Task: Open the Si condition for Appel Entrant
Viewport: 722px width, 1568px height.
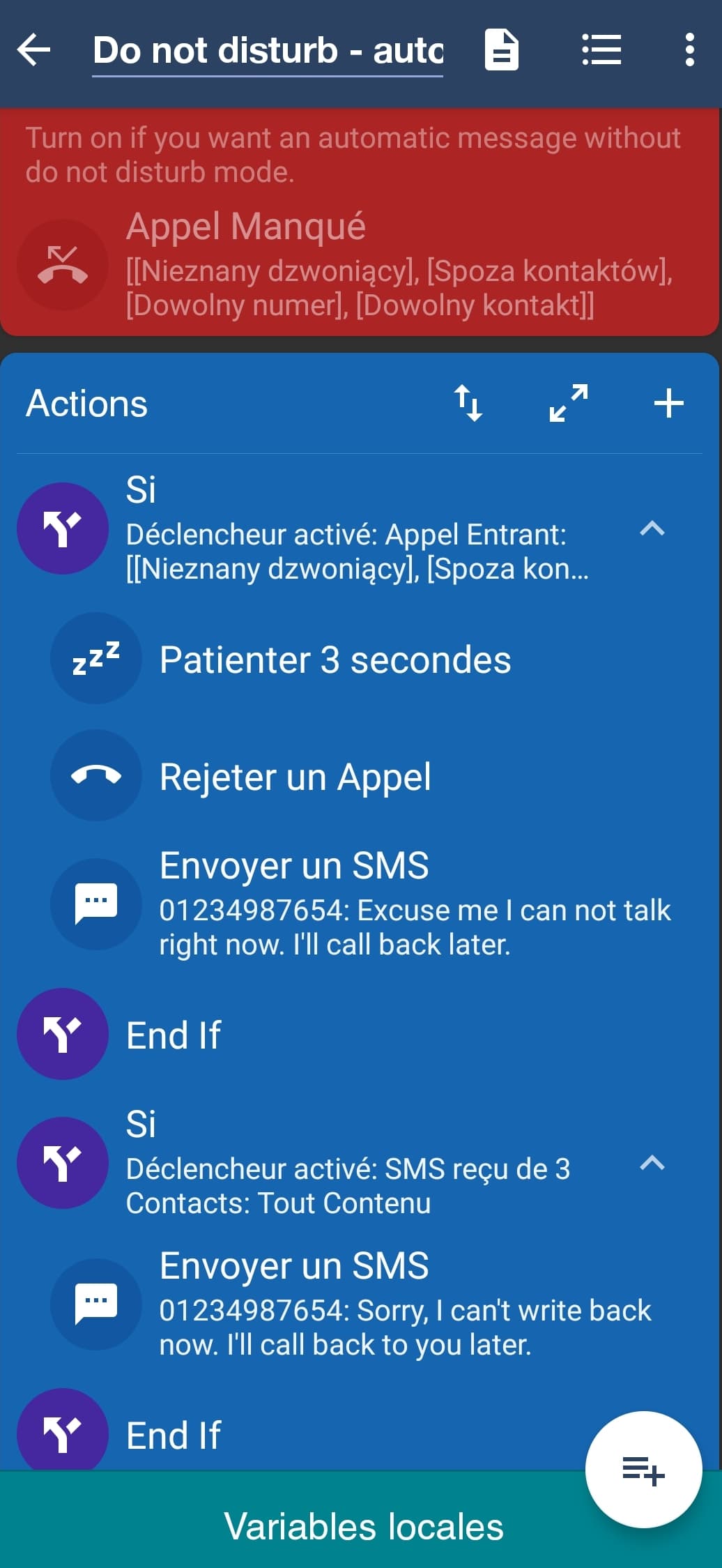Action: (x=321, y=528)
